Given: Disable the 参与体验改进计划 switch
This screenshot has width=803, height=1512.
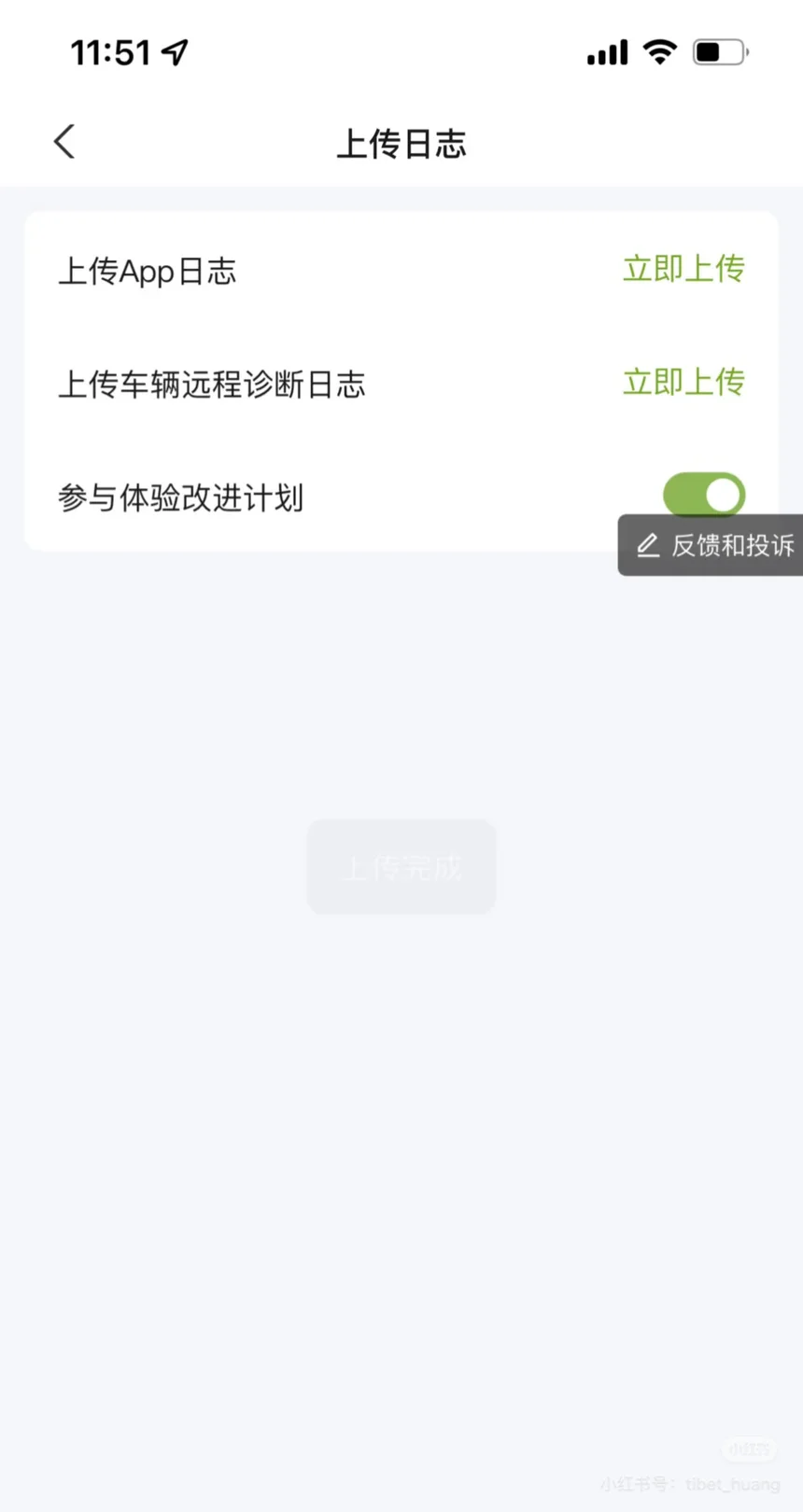Looking at the screenshot, I should point(704,494).
